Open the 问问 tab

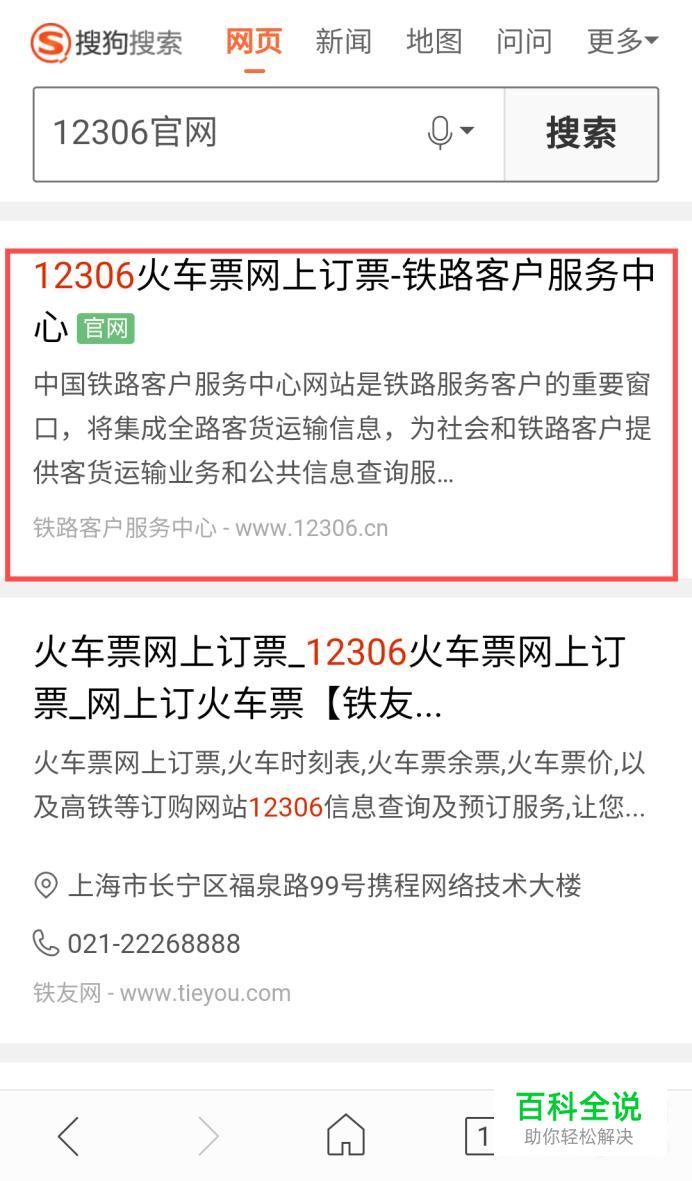[524, 42]
